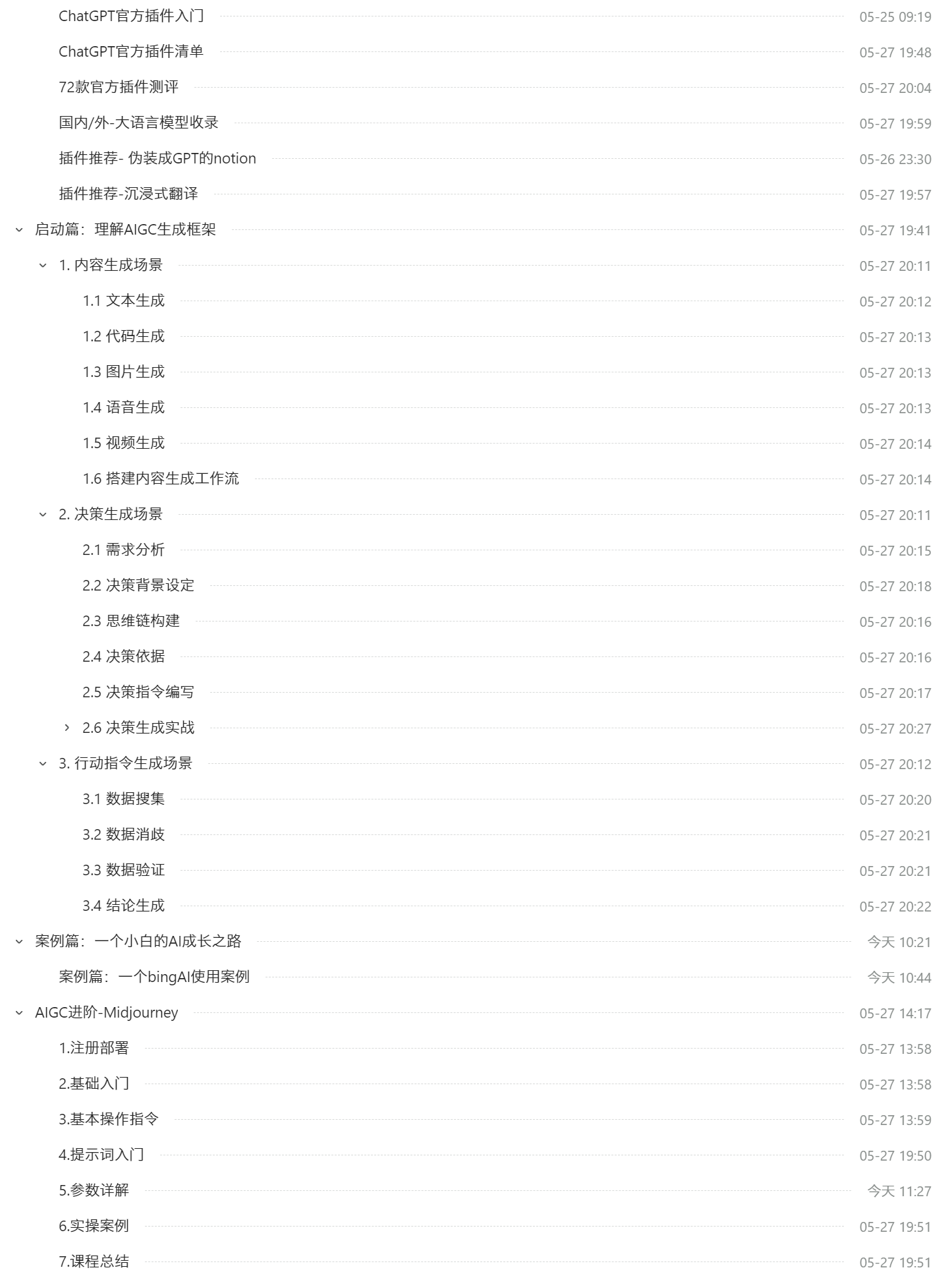This screenshot has width=952, height=1274.
Task: Open 1.6 搭建内容生成工作流
Action: 161,478
